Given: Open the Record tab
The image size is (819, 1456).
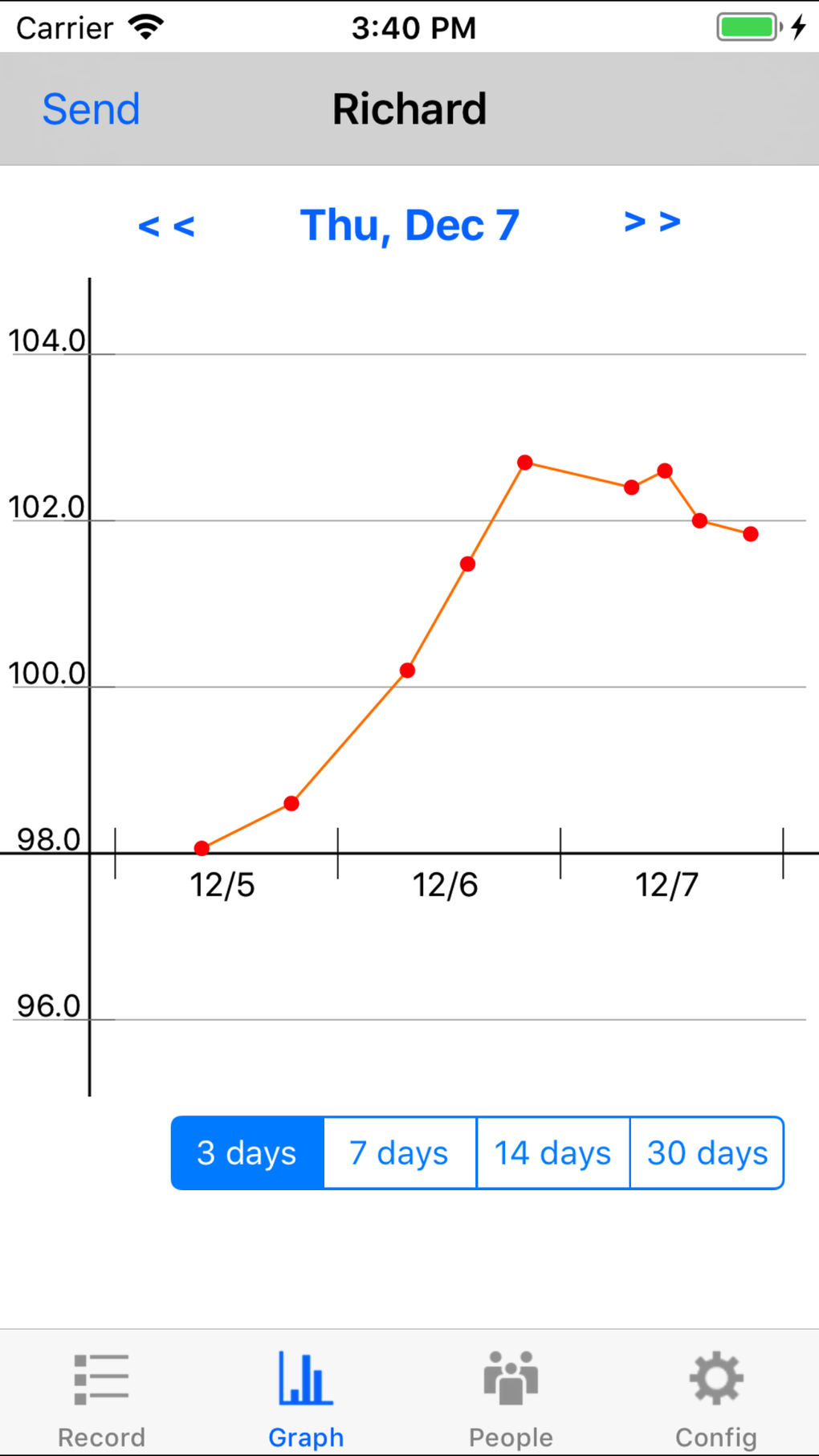Looking at the screenshot, I should 102,1397.
